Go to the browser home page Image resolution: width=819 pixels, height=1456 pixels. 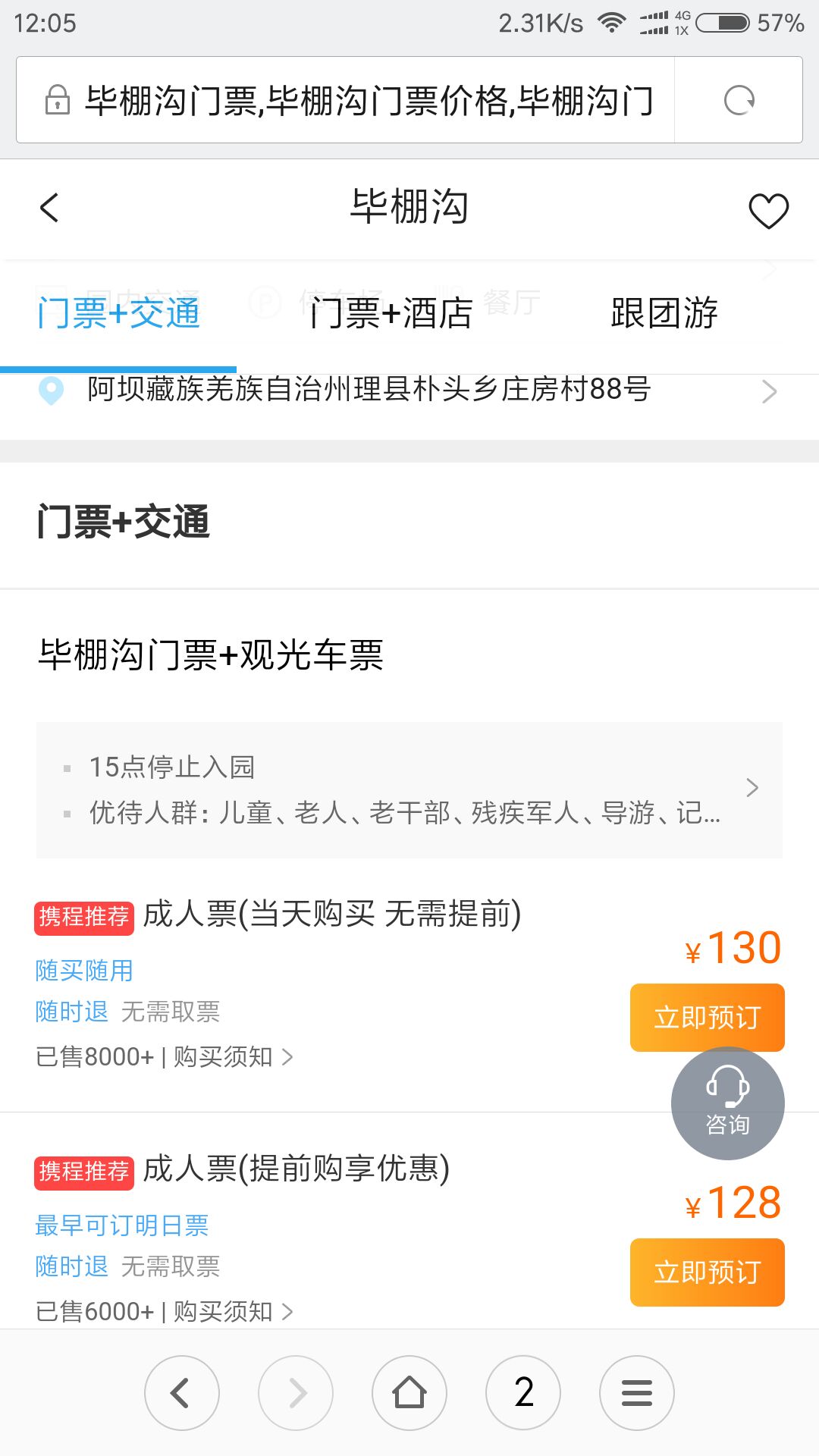tap(409, 1393)
